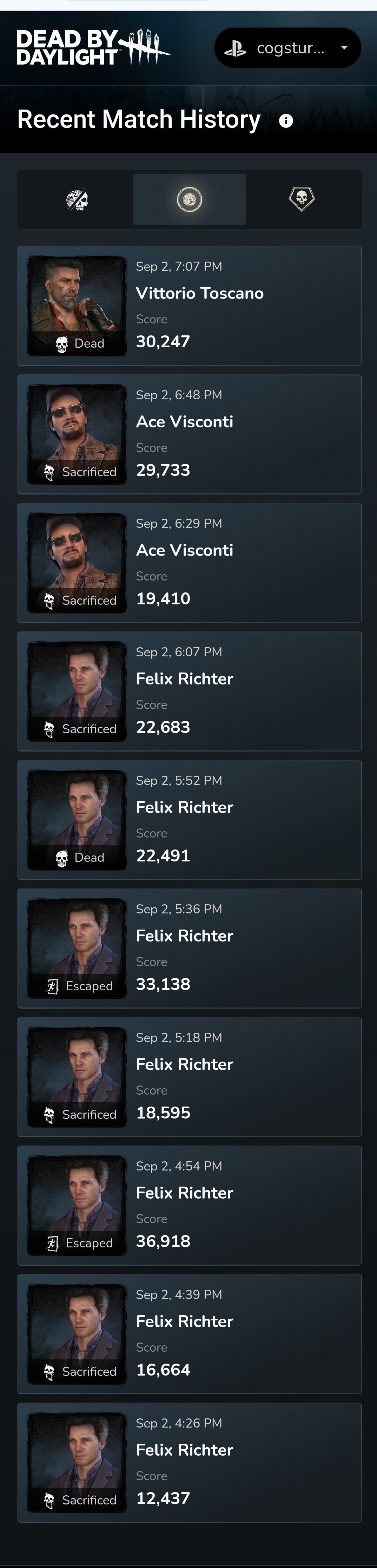Open the cogstur account dropdown
The height and width of the screenshot is (1568, 377).
pyautogui.click(x=287, y=47)
